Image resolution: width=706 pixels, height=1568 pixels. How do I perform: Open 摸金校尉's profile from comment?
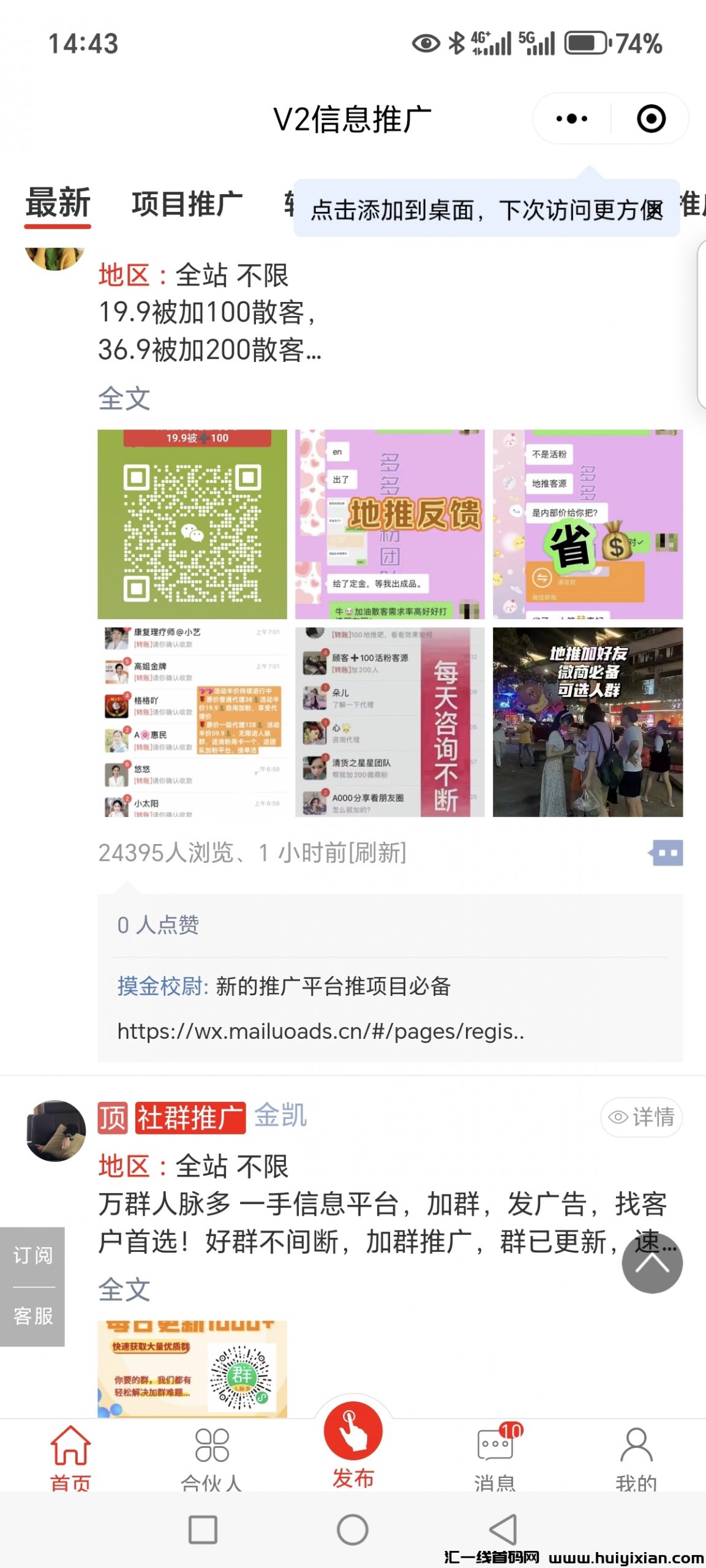tap(162, 986)
